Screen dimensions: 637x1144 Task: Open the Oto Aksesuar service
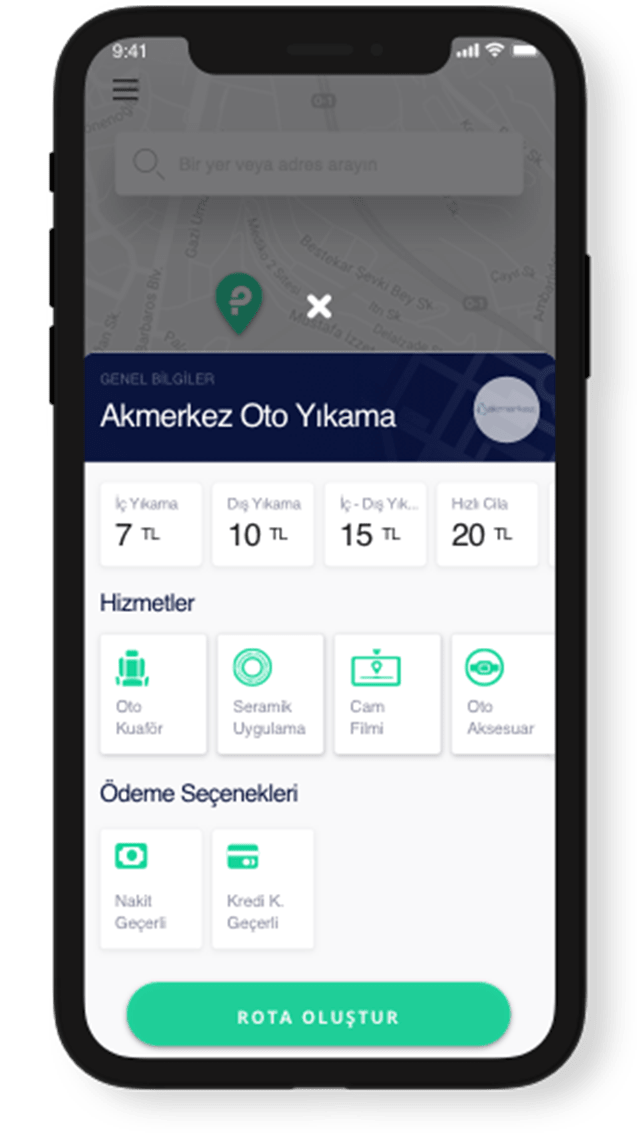click(x=503, y=694)
